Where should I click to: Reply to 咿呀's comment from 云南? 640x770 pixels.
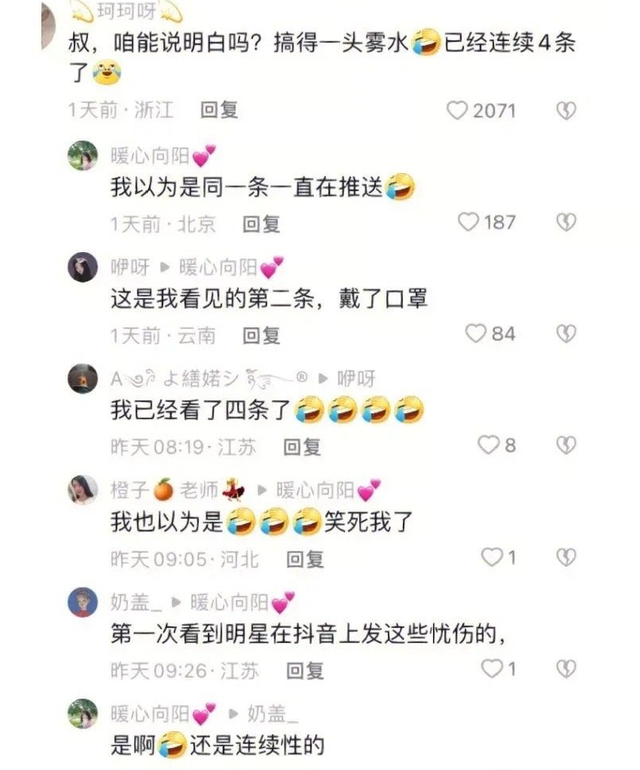[262, 334]
